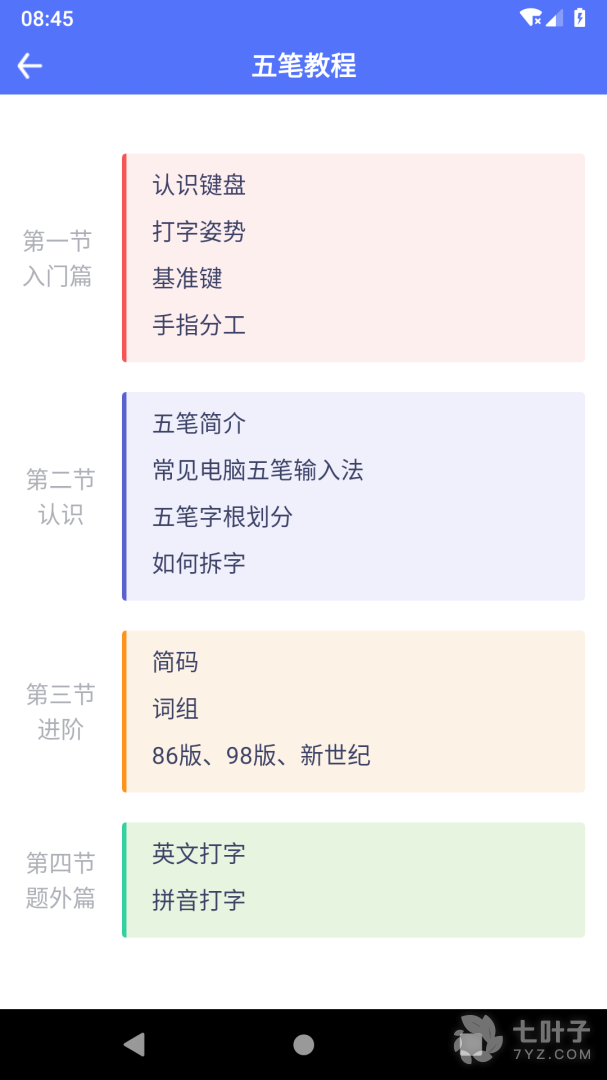The height and width of the screenshot is (1080, 607).
Task: Go back using the top-left arrow
Action: coord(30,66)
